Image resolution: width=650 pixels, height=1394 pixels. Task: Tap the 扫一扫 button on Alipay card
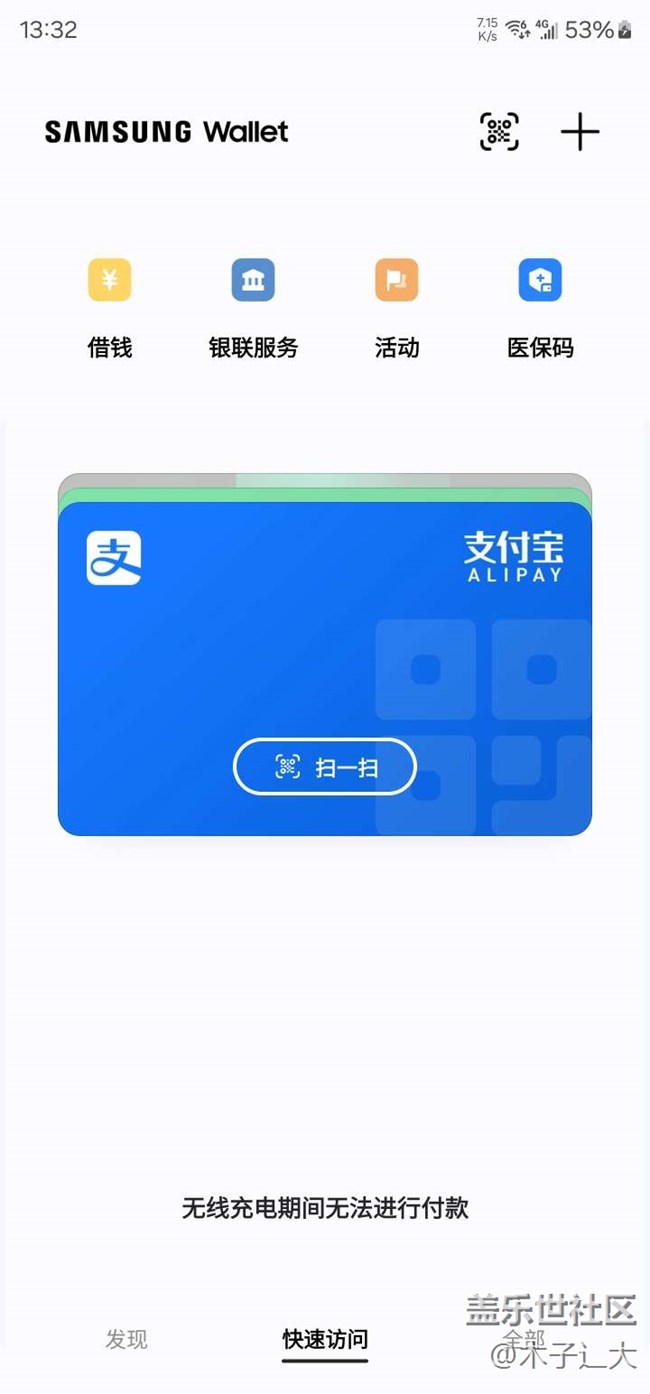[x=325, y=767]
